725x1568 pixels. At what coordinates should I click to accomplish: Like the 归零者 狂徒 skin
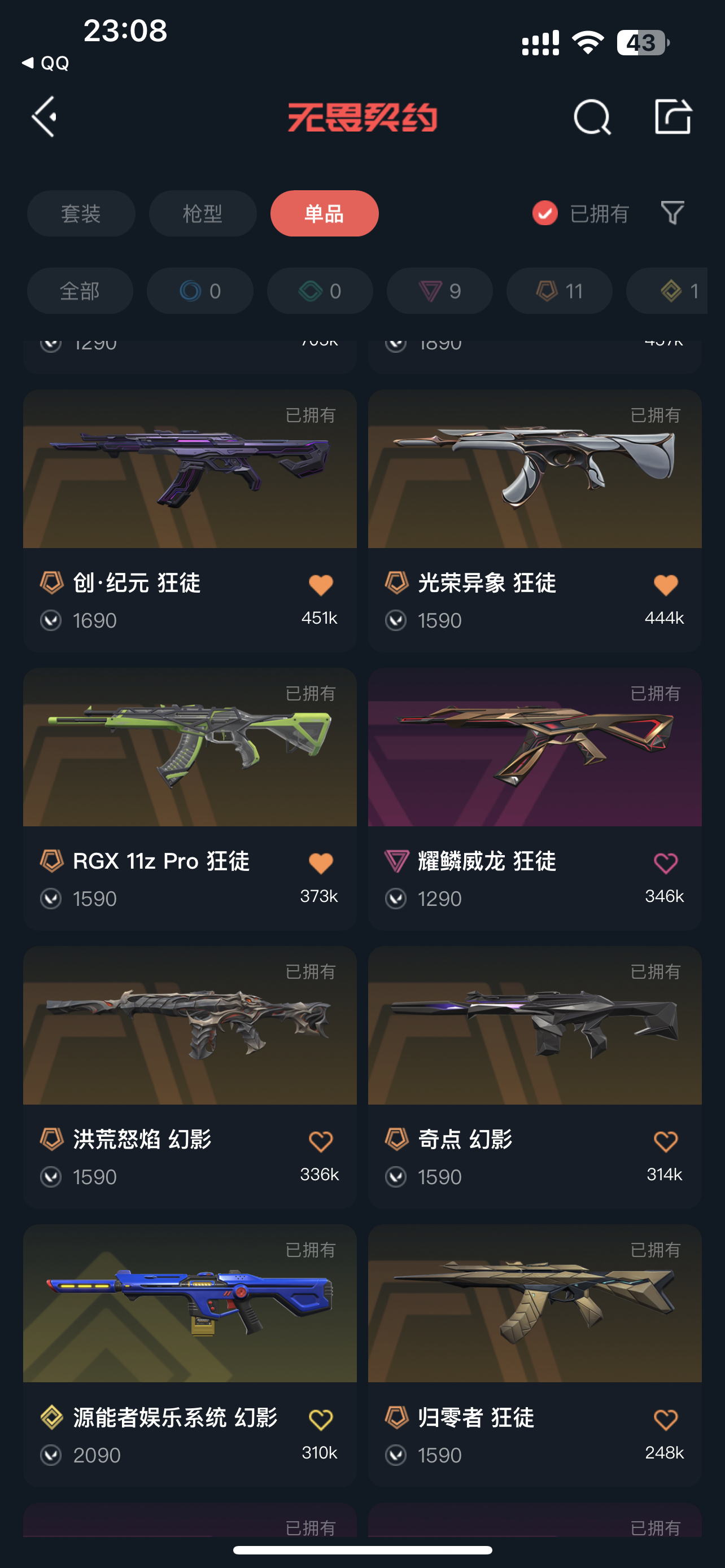click(x=665, y=1420)
